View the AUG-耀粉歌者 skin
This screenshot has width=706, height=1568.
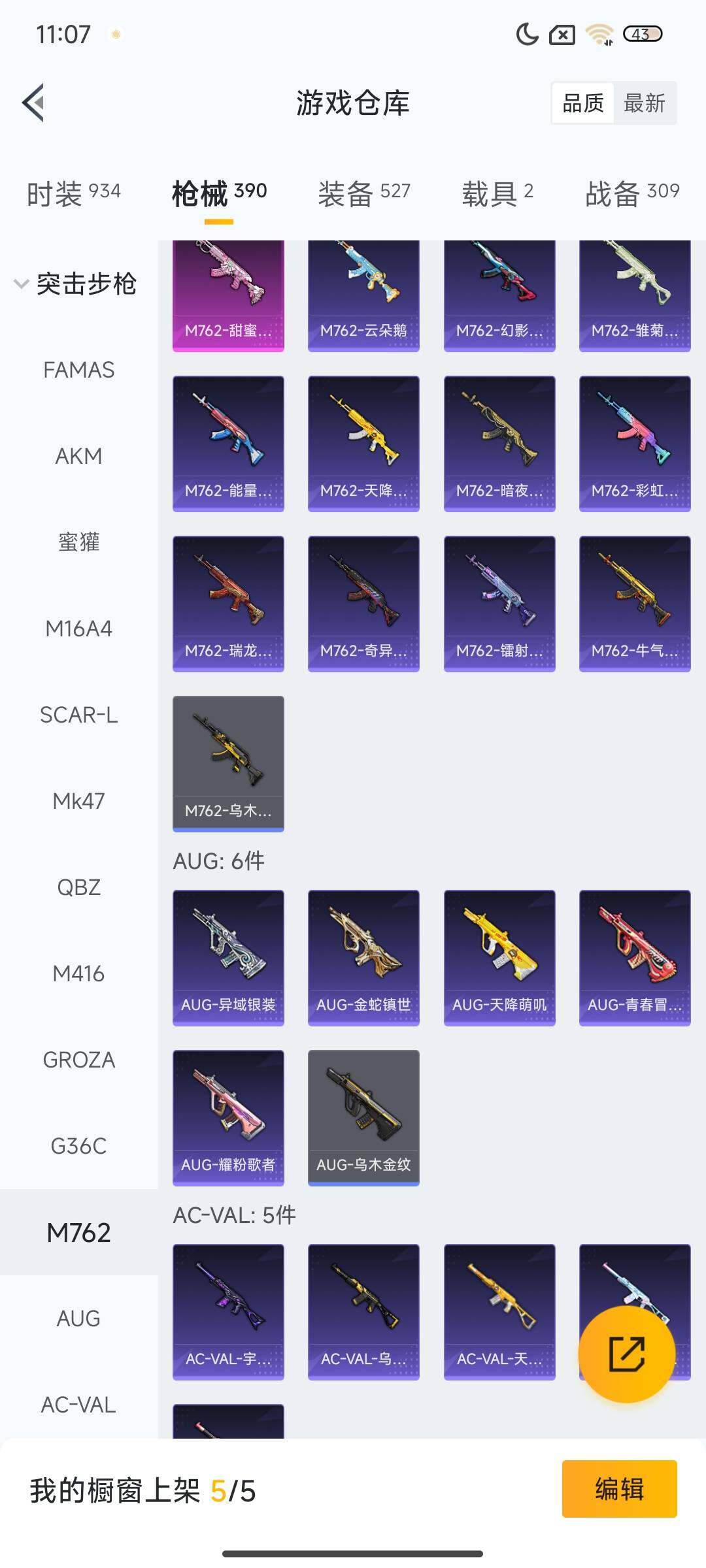[228, 1117]
